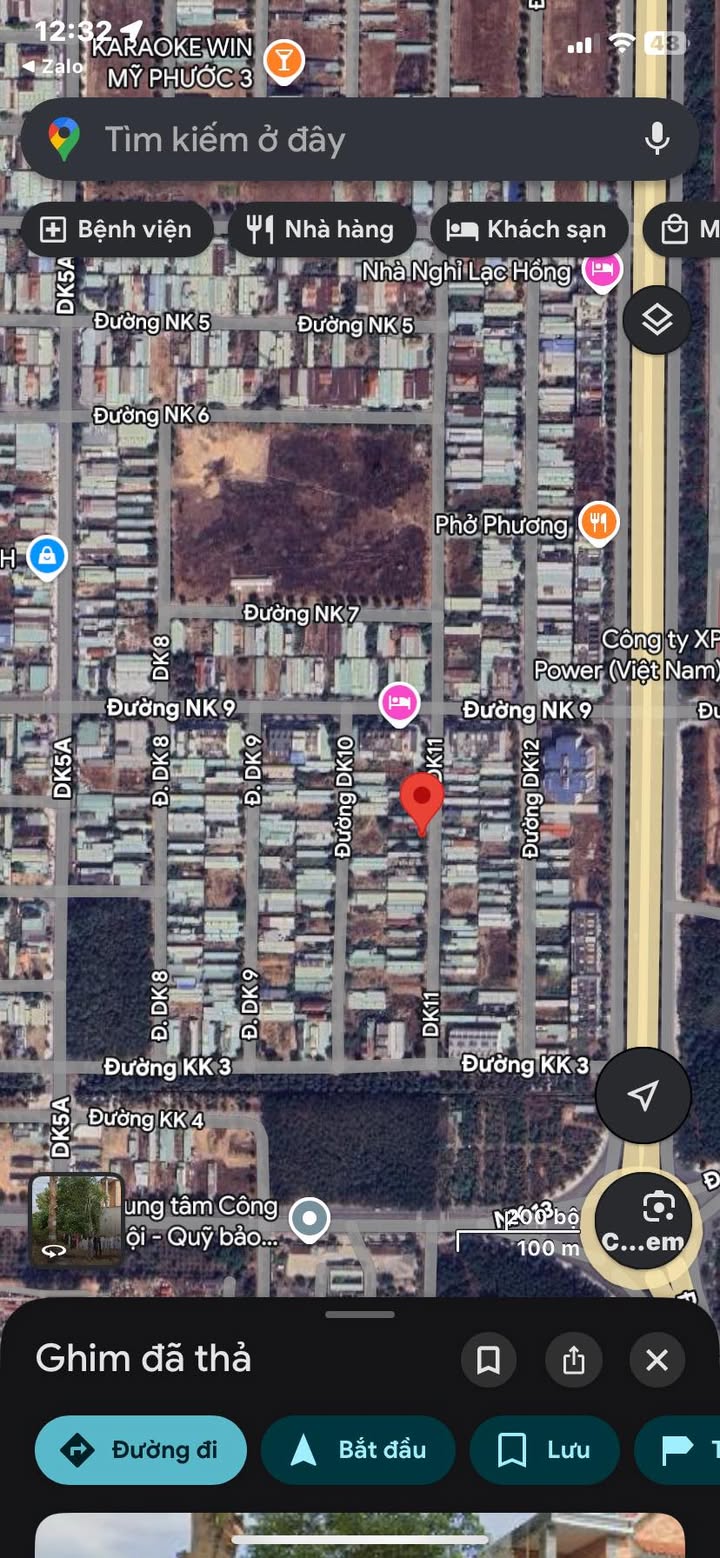Bookmark the dropped pin
The image size is (720, 1558).
[x=488, y=1360]
